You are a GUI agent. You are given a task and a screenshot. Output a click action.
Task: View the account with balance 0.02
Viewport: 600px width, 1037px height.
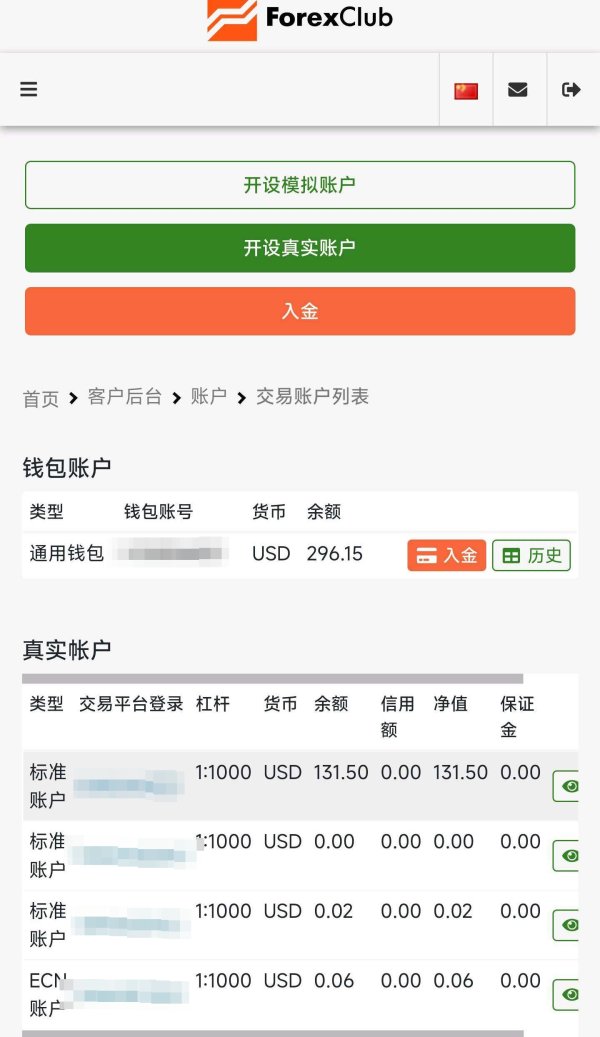566,925
